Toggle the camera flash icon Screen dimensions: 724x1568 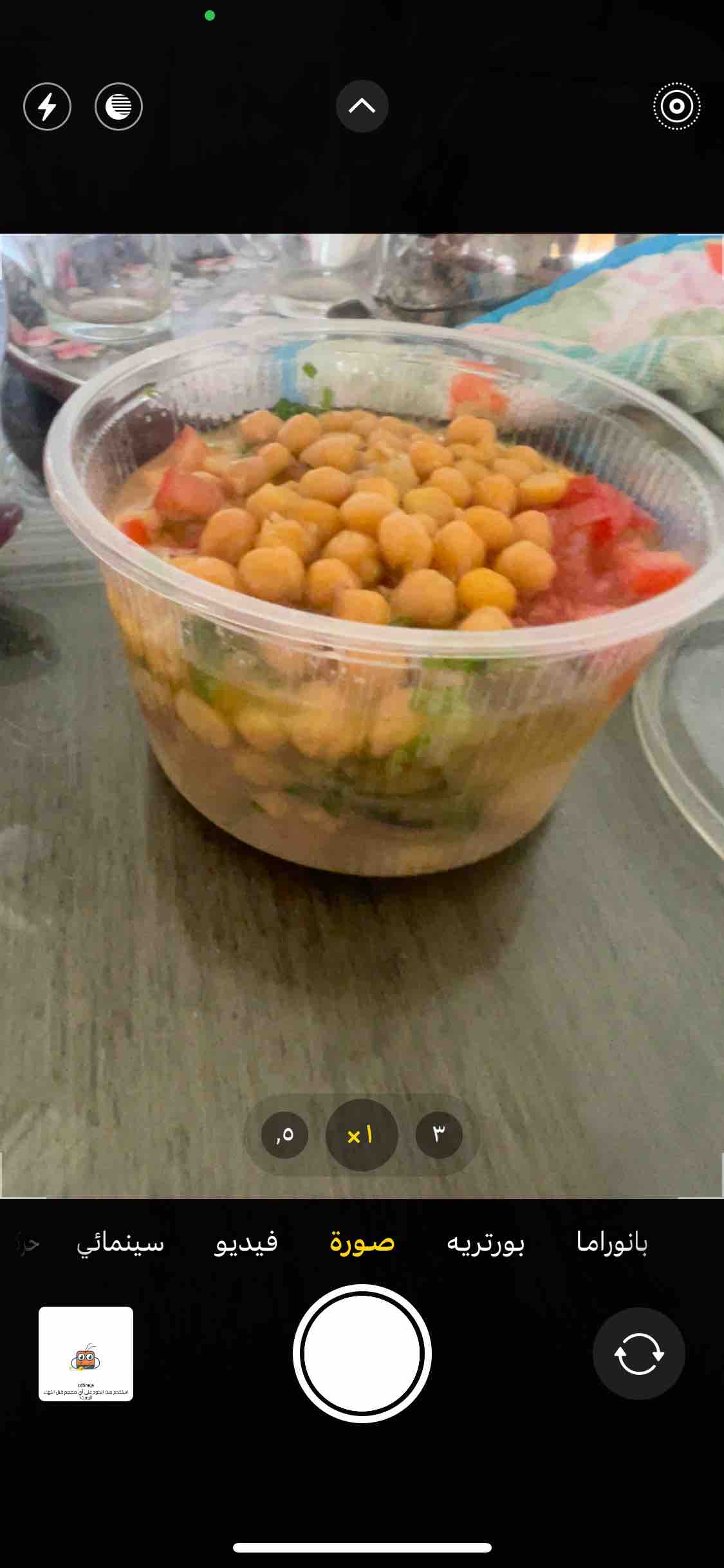point(47,106)
